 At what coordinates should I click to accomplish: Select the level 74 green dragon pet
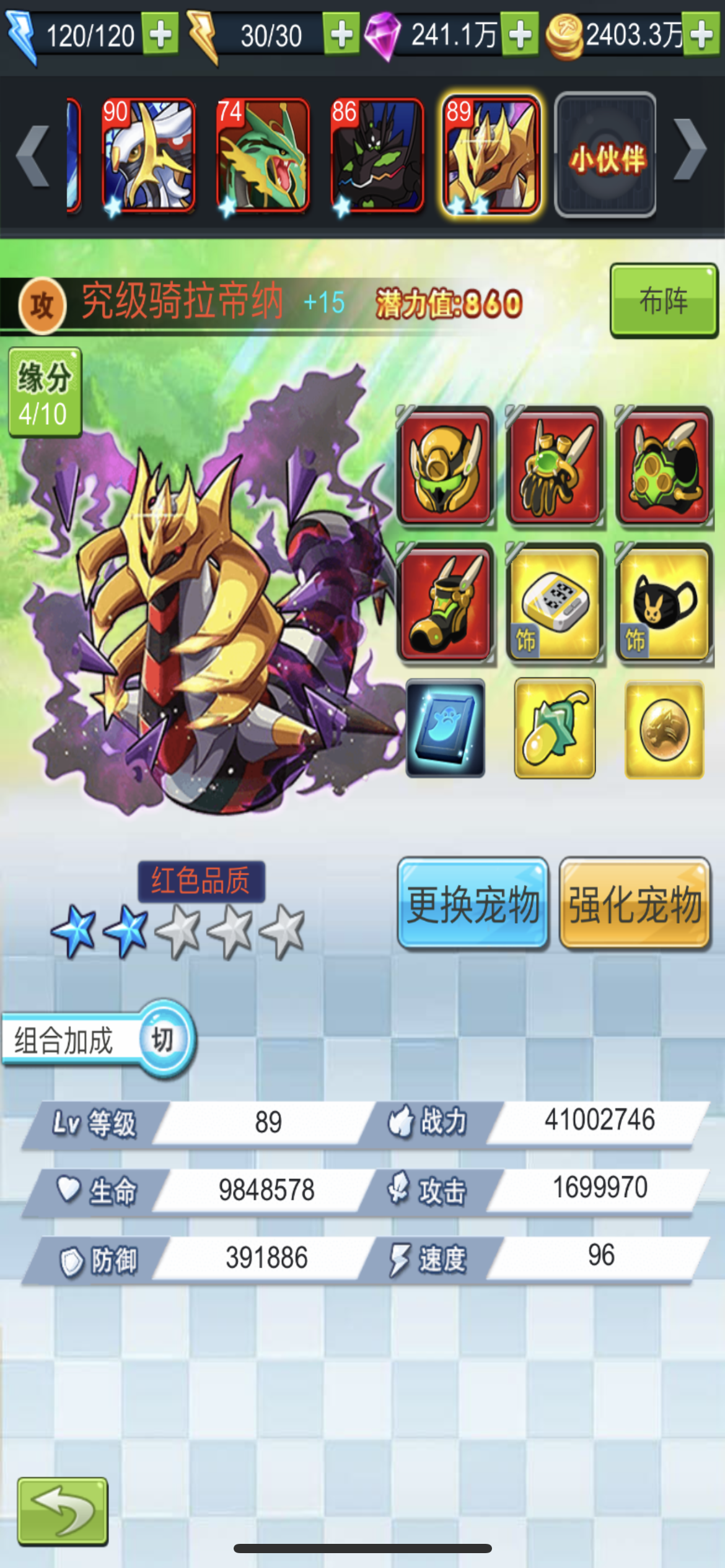(x=263, y=155)
